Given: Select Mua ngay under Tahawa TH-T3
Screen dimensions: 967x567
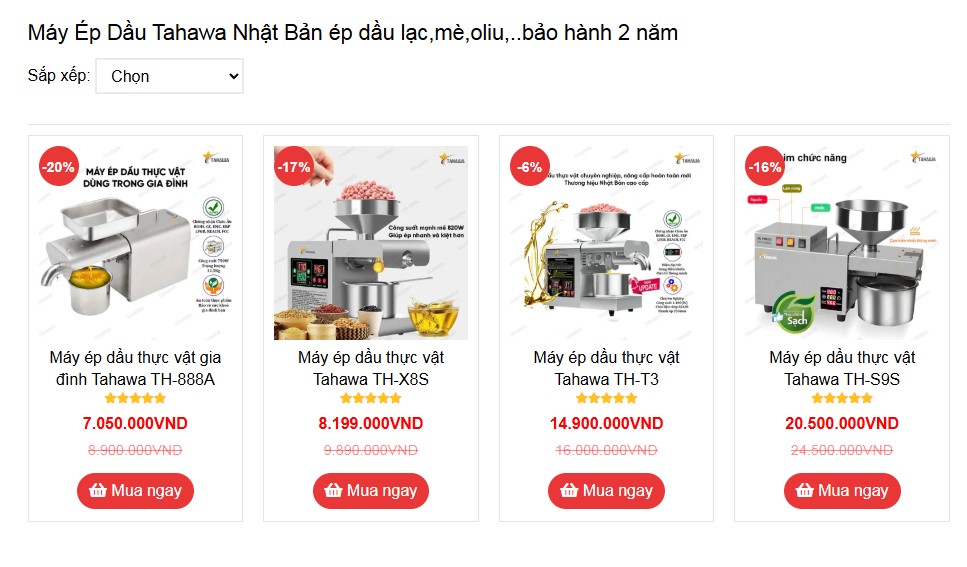Looking at the screenshot, I should [606, 491].
